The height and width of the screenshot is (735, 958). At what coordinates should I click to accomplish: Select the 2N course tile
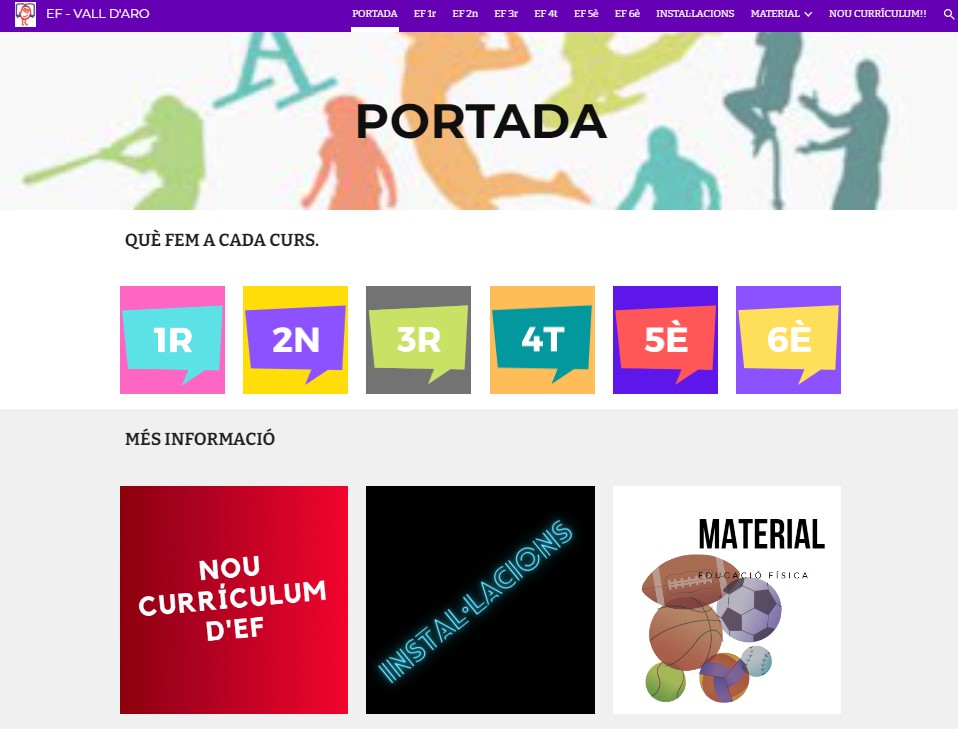295,340
